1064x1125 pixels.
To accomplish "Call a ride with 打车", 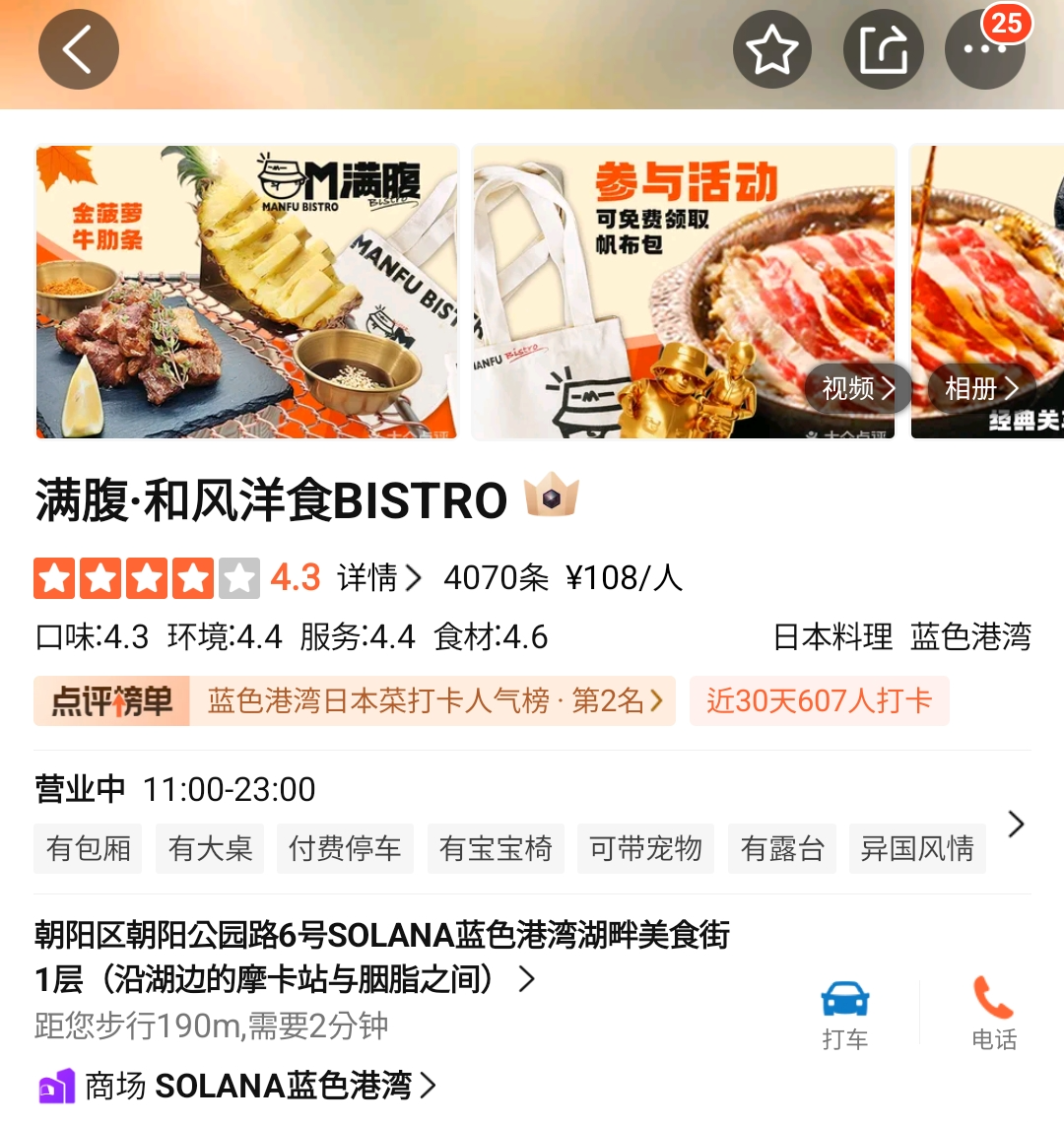I will tap(845, 1015).
